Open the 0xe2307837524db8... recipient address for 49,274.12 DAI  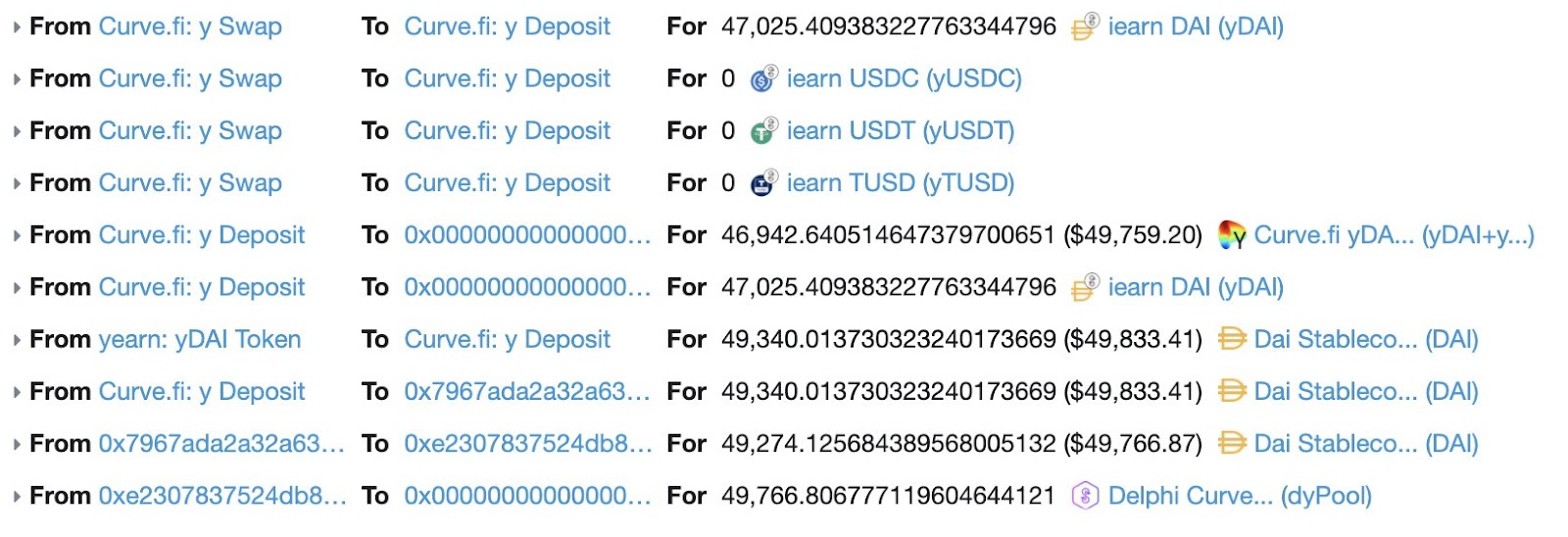(527, 444)
